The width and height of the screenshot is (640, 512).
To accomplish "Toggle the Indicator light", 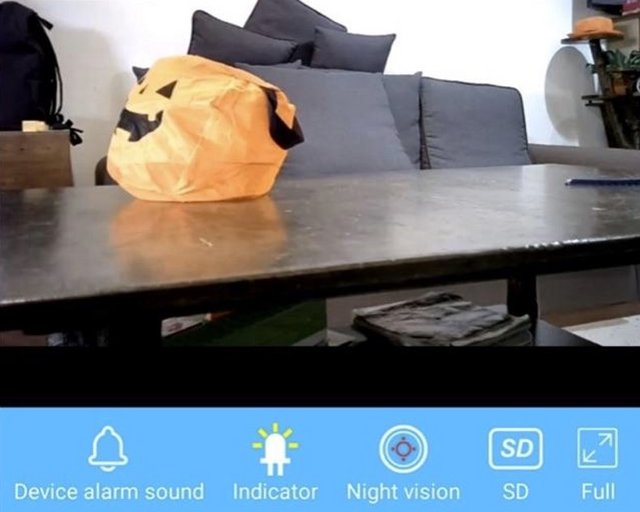I will [274, 450].
